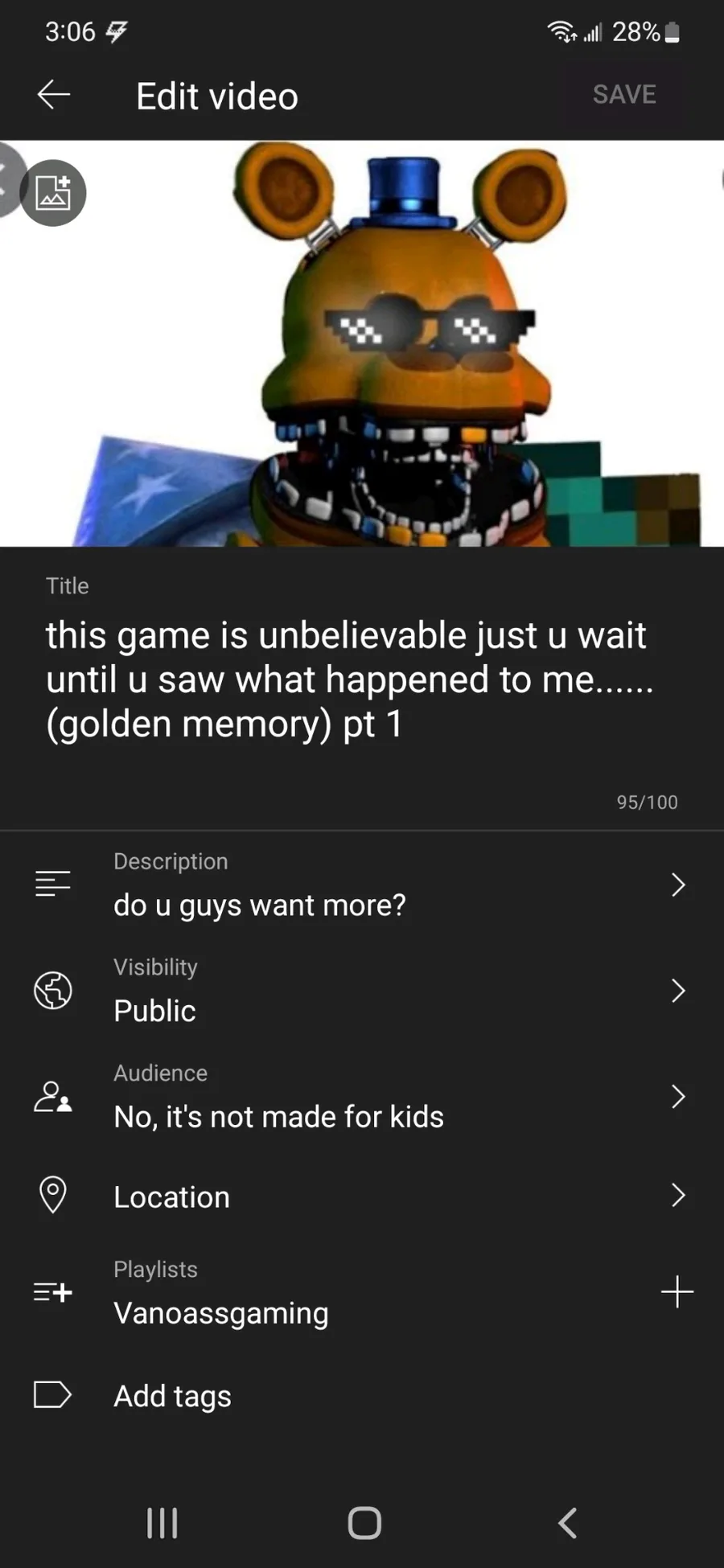Edit the video title text

click(346, 679)
